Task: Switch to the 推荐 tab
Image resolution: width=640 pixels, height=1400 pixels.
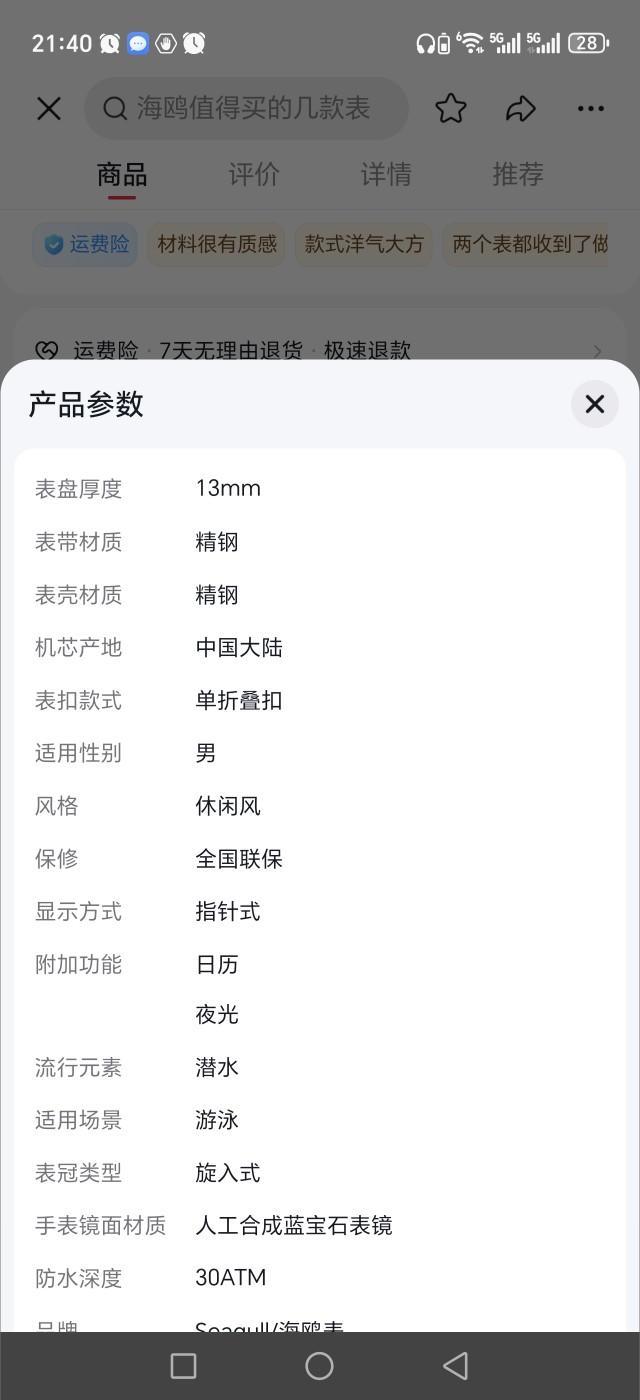Action: pyautogui.click(x=518, y=175)
